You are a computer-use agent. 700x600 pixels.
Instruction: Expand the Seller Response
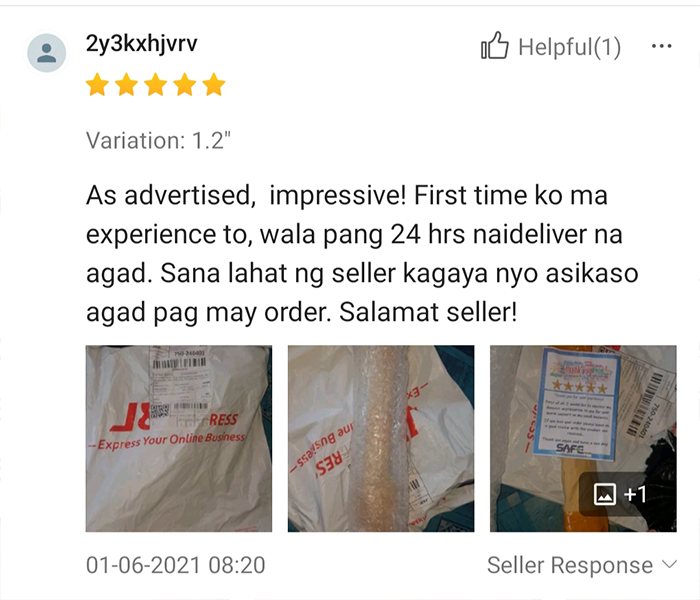coord(582,566)
